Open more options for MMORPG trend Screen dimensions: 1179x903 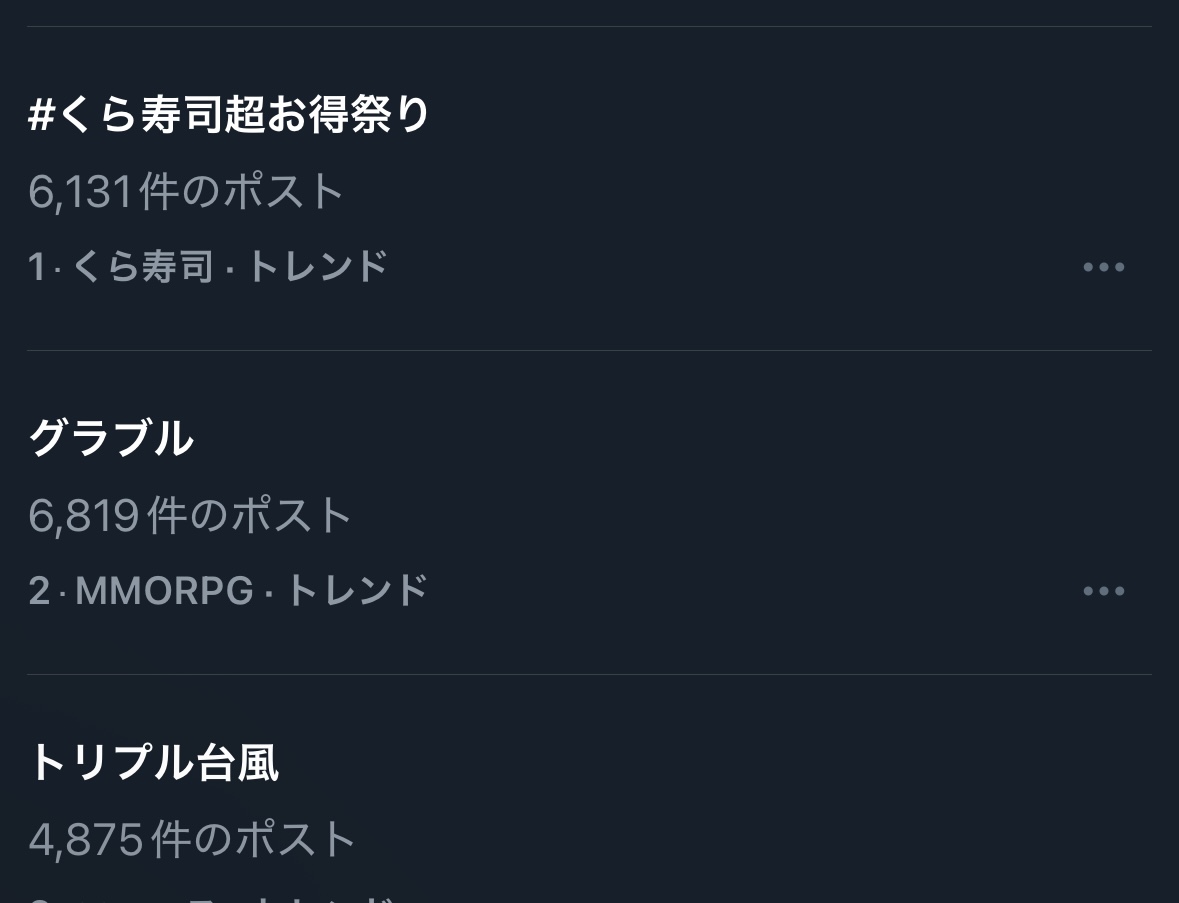pyautogui.click(x=1103, y=591)
